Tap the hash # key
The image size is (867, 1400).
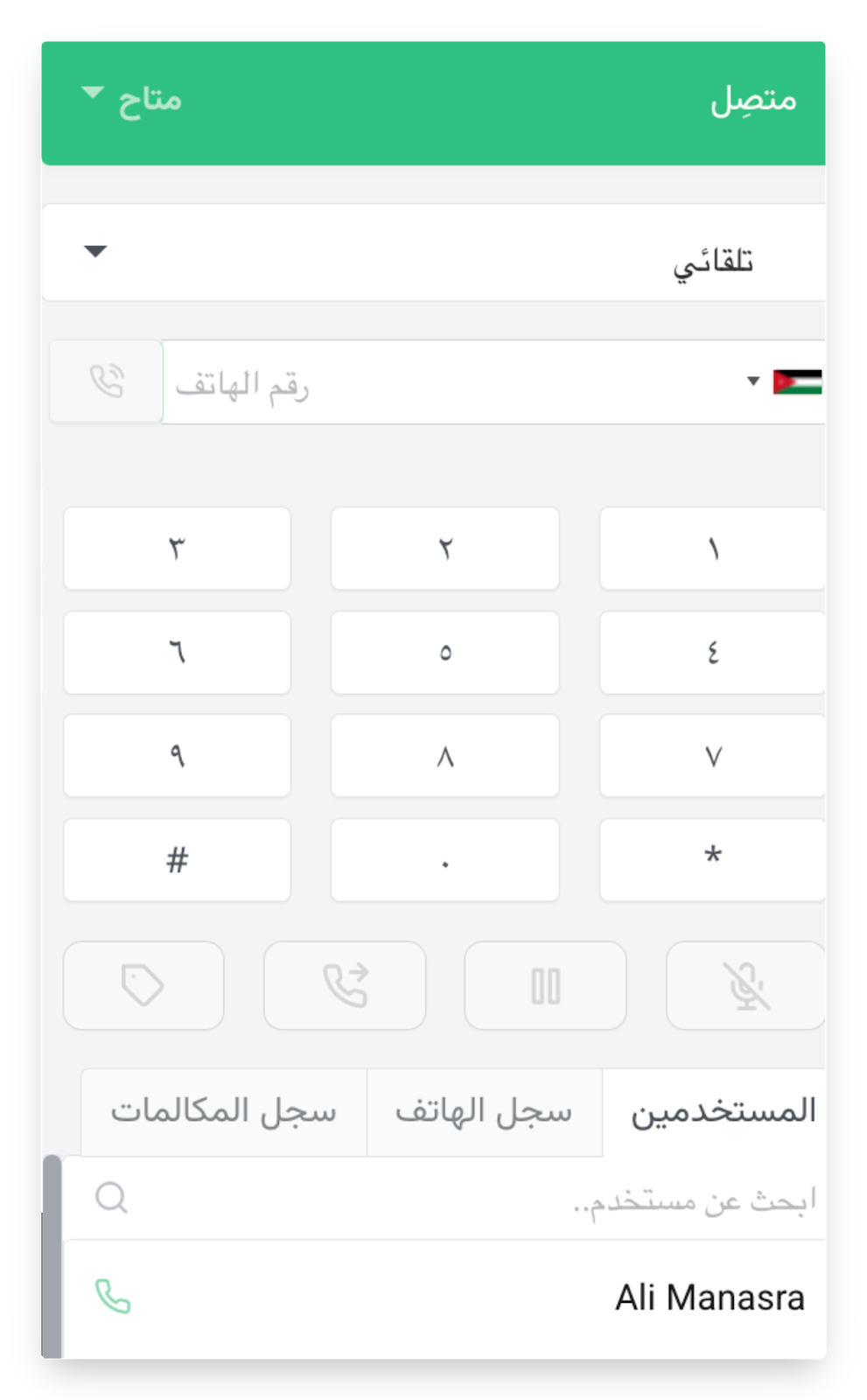(x=177, y=860)
